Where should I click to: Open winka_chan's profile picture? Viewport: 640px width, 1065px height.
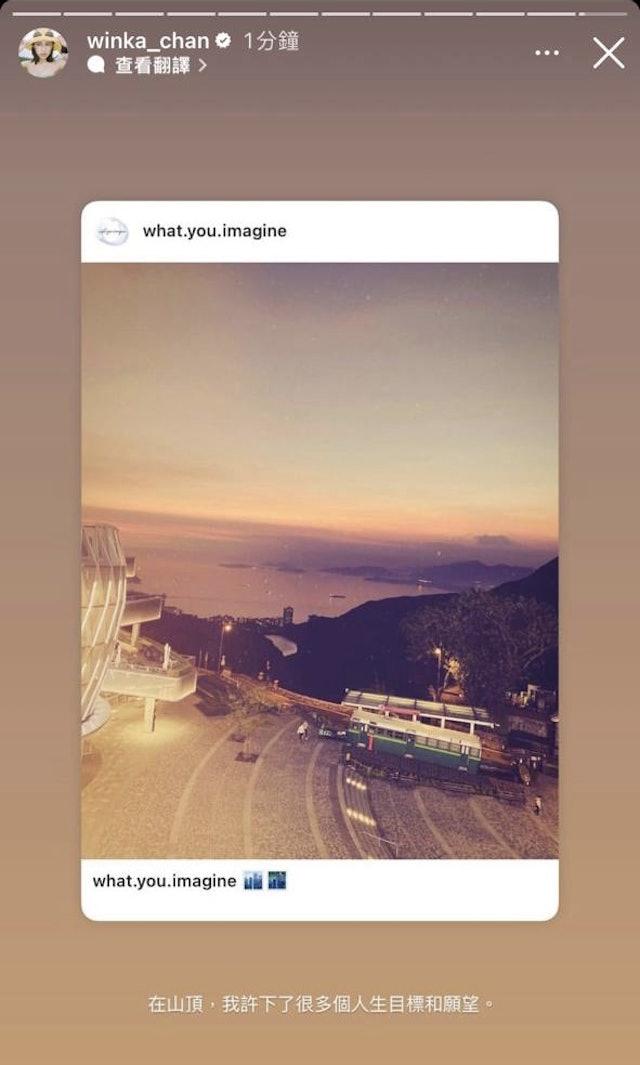[x=43, y=53]
